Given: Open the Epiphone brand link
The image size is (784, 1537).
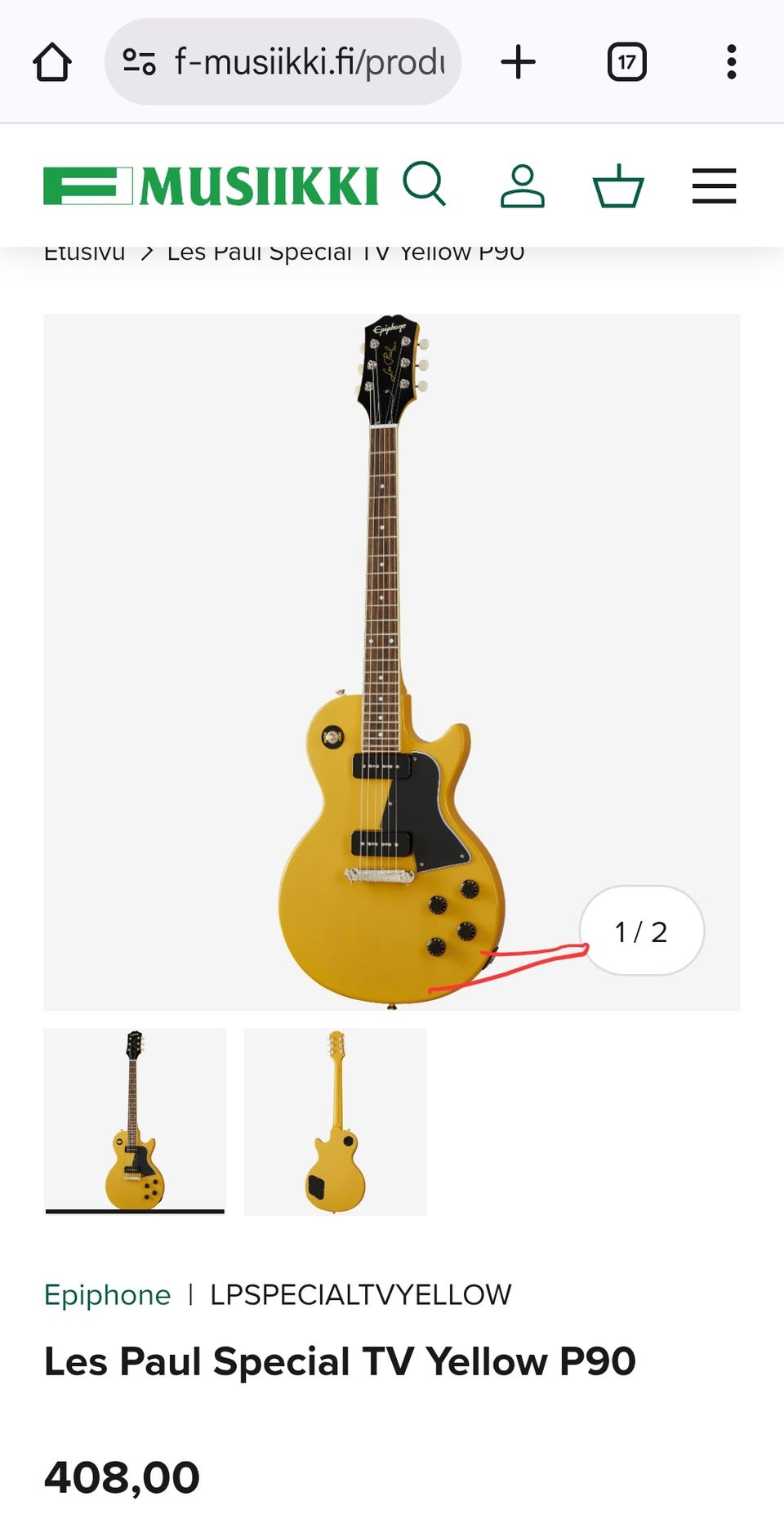Looking at the screenshot, I should 107,1295.
